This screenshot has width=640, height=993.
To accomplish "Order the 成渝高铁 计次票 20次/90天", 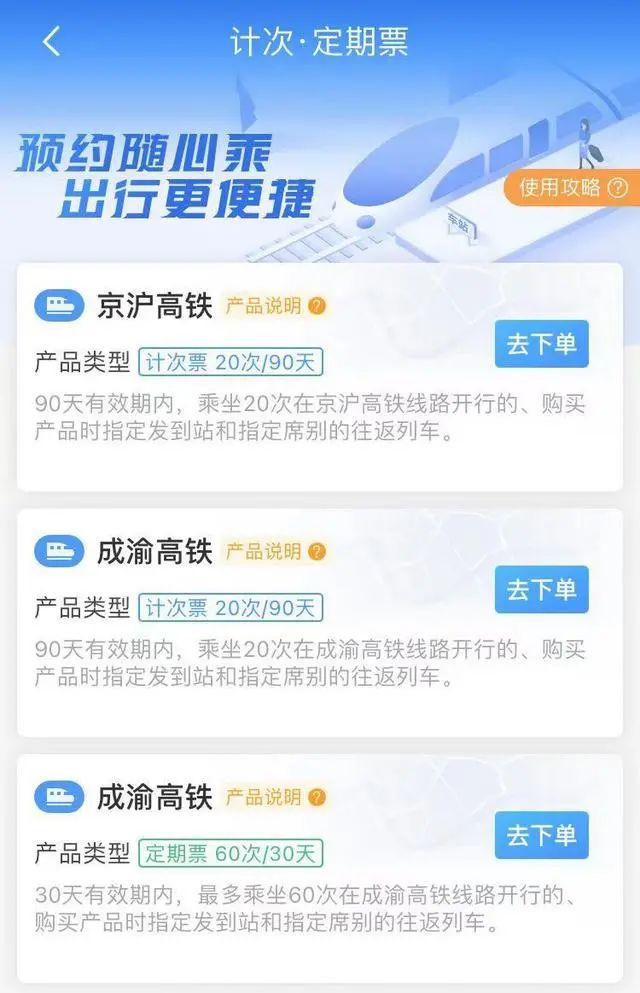I will [x=541, y=589].
